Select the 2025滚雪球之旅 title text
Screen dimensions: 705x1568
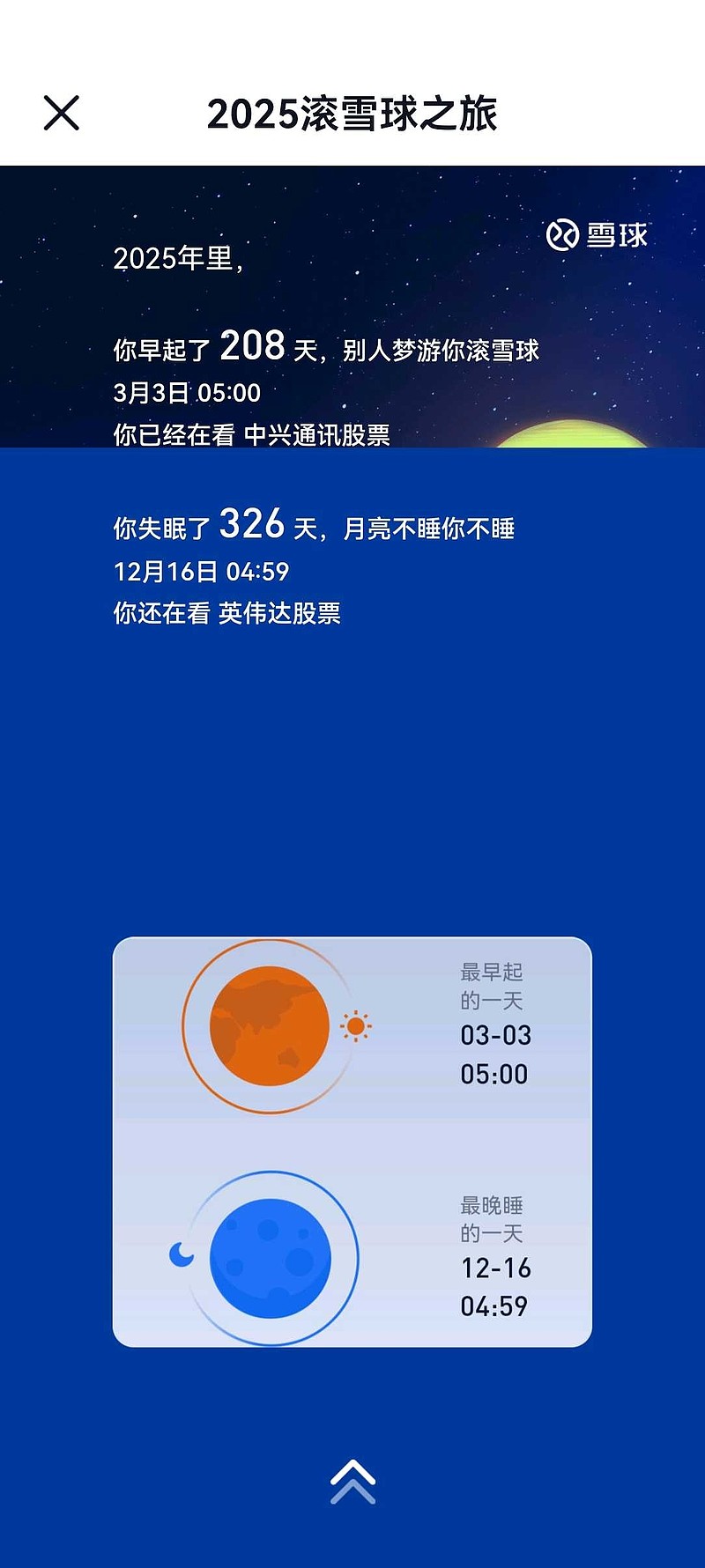point(352,113)
